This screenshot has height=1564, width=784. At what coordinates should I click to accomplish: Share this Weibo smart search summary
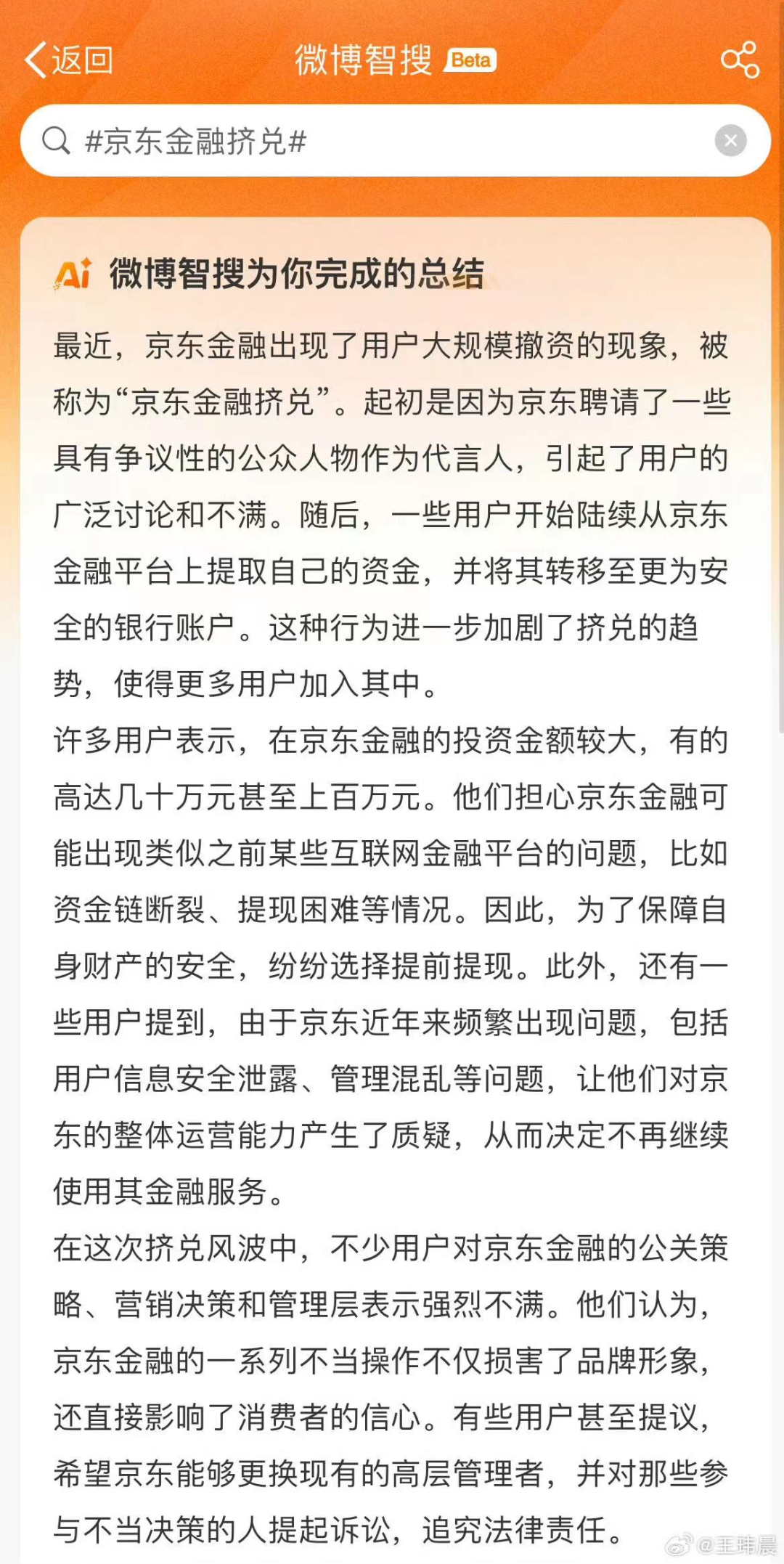(740, 60)
